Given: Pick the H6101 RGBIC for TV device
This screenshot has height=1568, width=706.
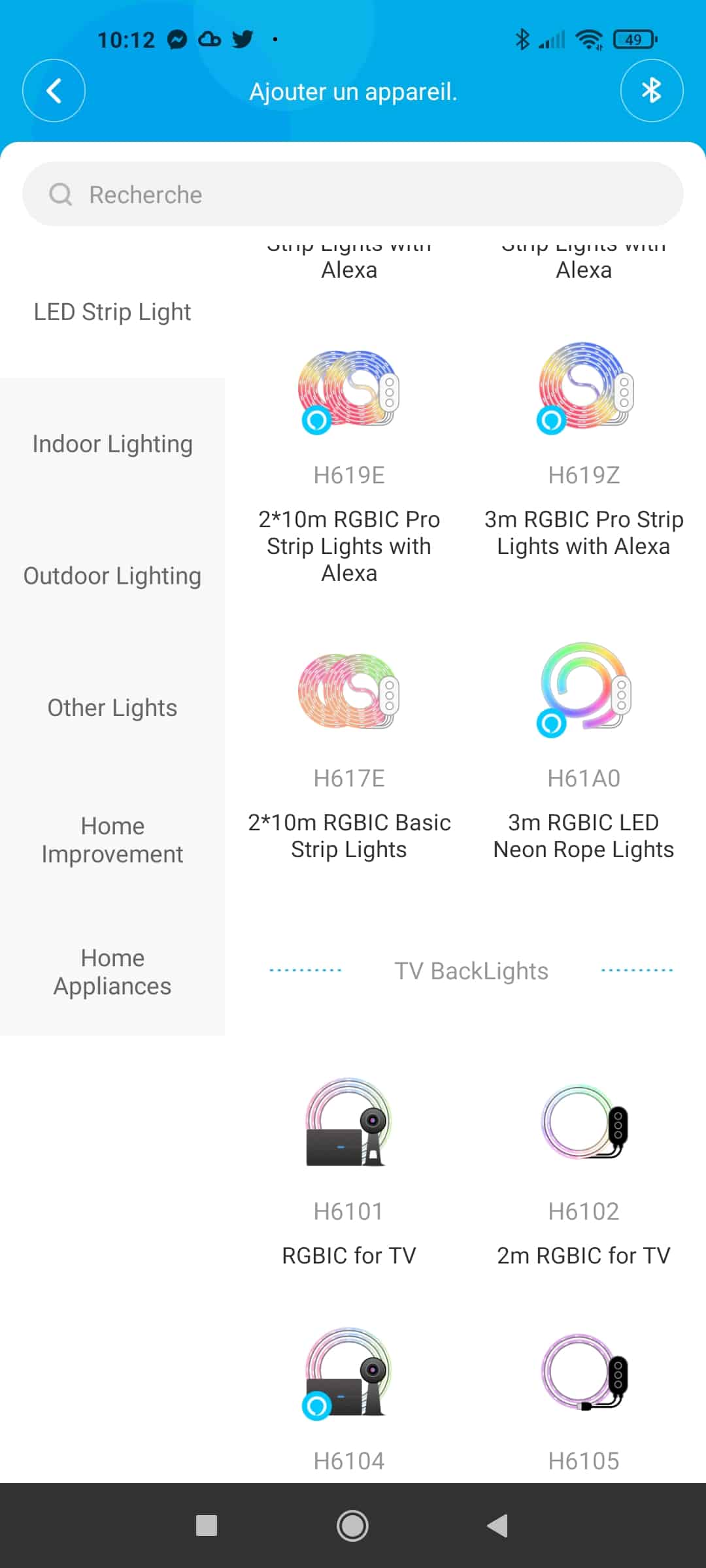Looking at the screenshot, I should pyautogui.click(x=349, y=1173).
